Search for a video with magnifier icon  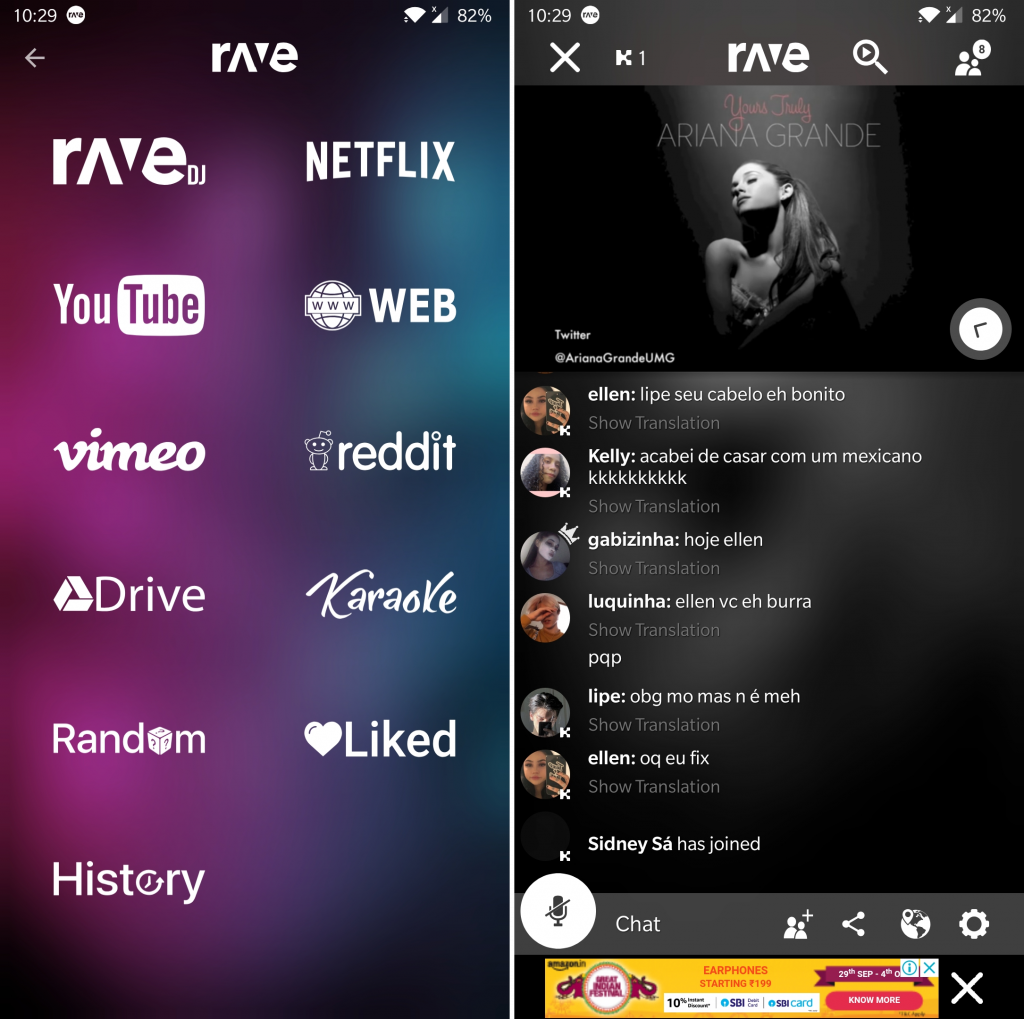[x=869, y=58]
